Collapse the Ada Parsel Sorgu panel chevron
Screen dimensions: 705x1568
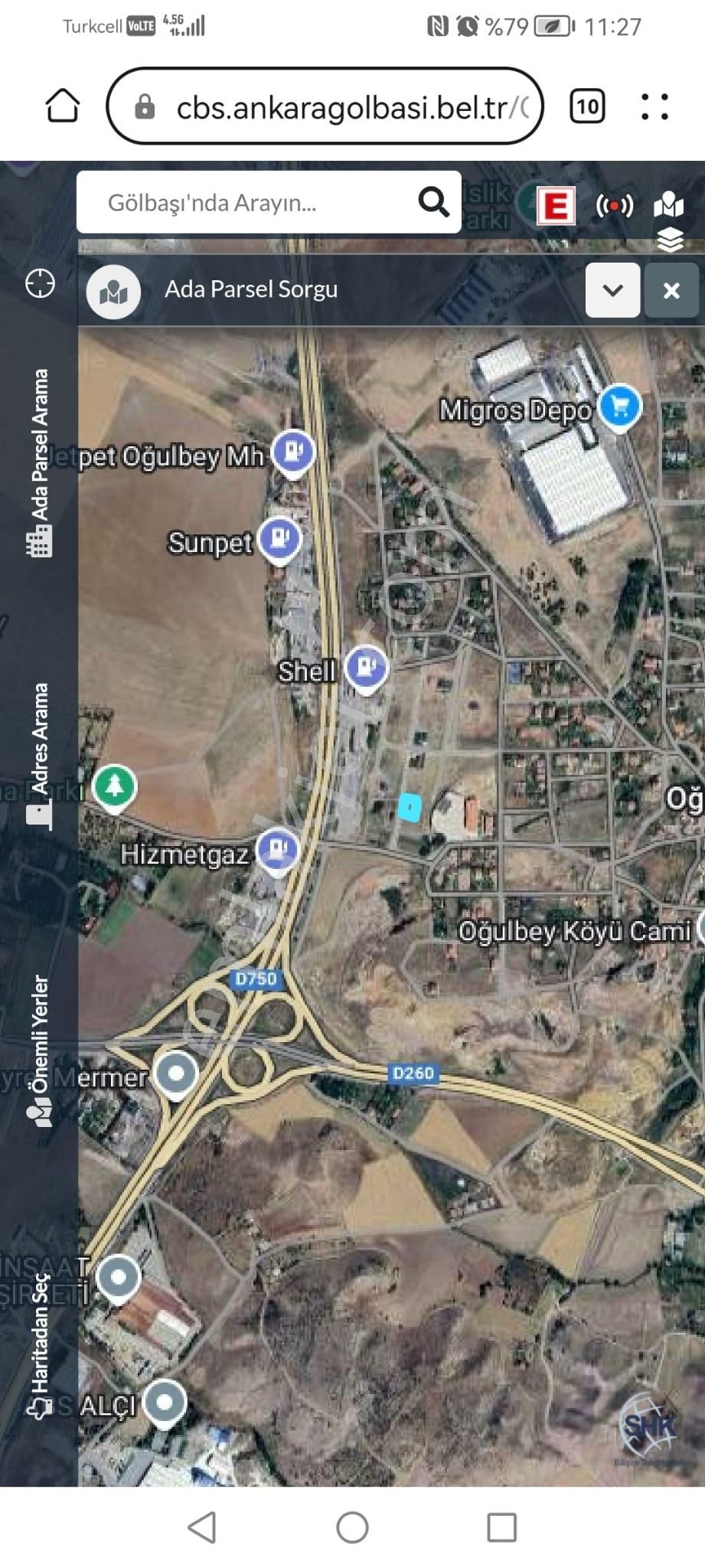pos(612,291)
